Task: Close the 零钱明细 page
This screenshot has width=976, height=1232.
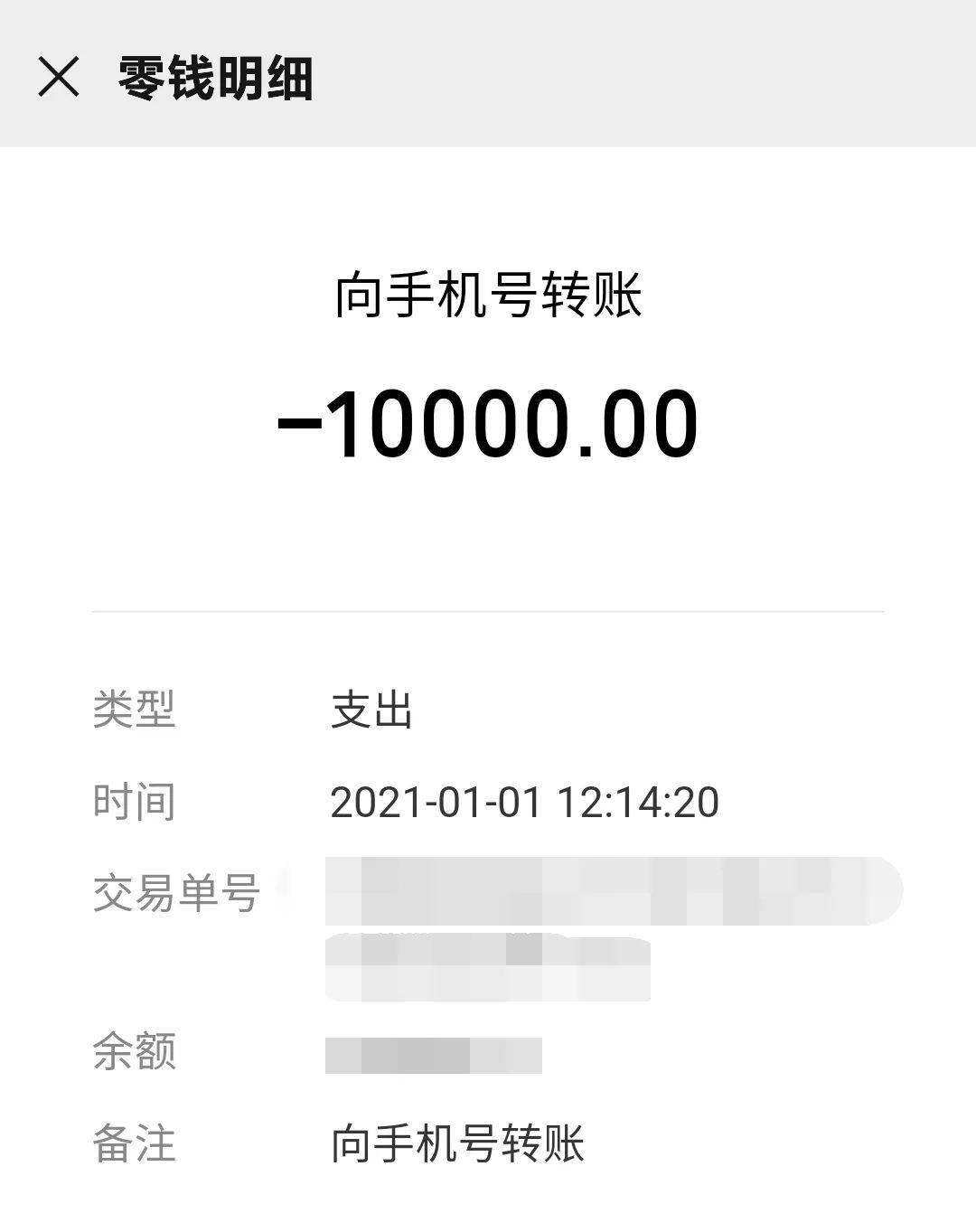Action: click(x=59, y=77)
